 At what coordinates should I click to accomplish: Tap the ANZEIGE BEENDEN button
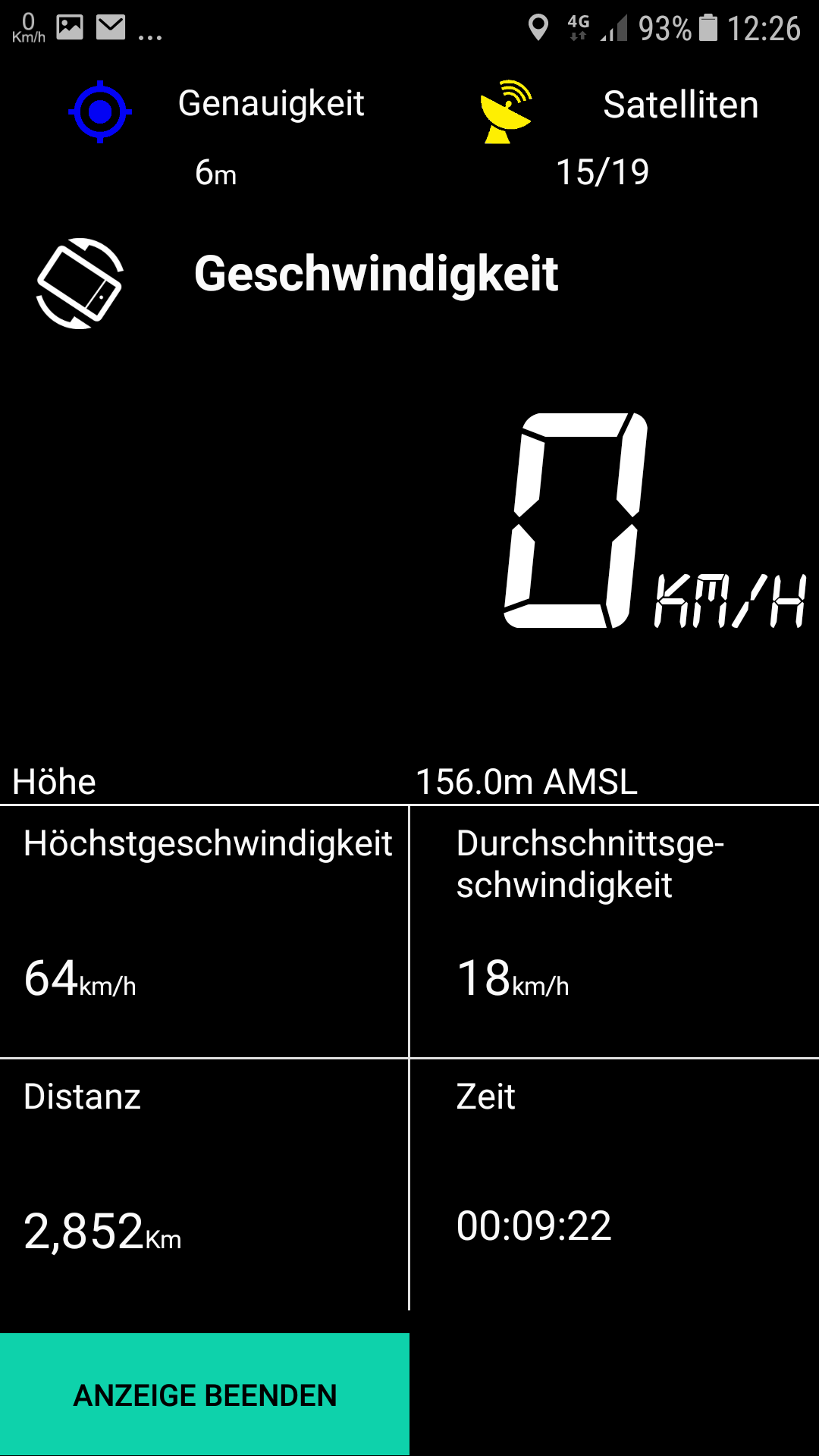[205, 1395]
